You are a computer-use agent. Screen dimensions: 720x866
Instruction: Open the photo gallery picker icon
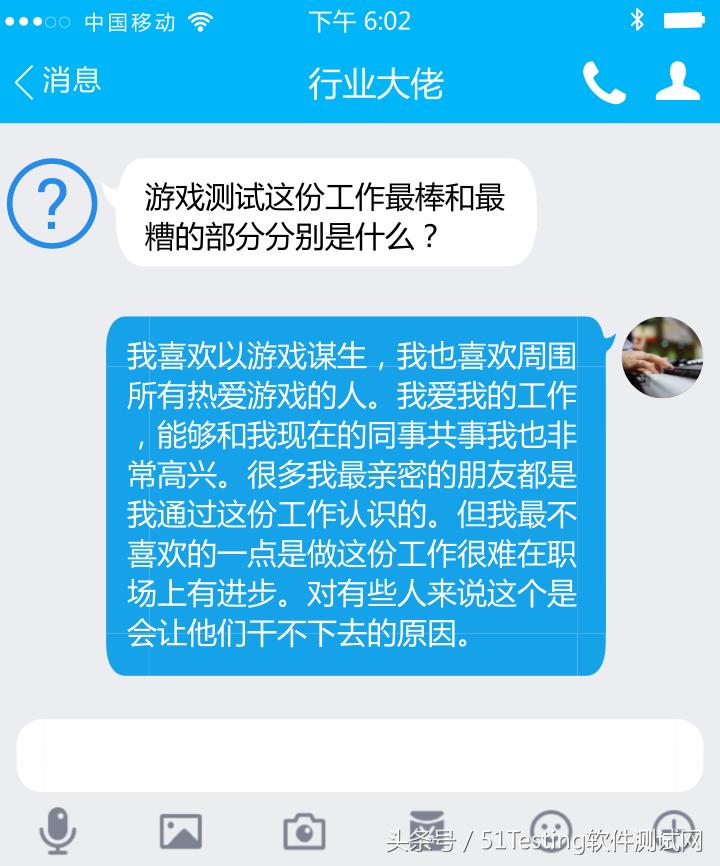[182, 830]
